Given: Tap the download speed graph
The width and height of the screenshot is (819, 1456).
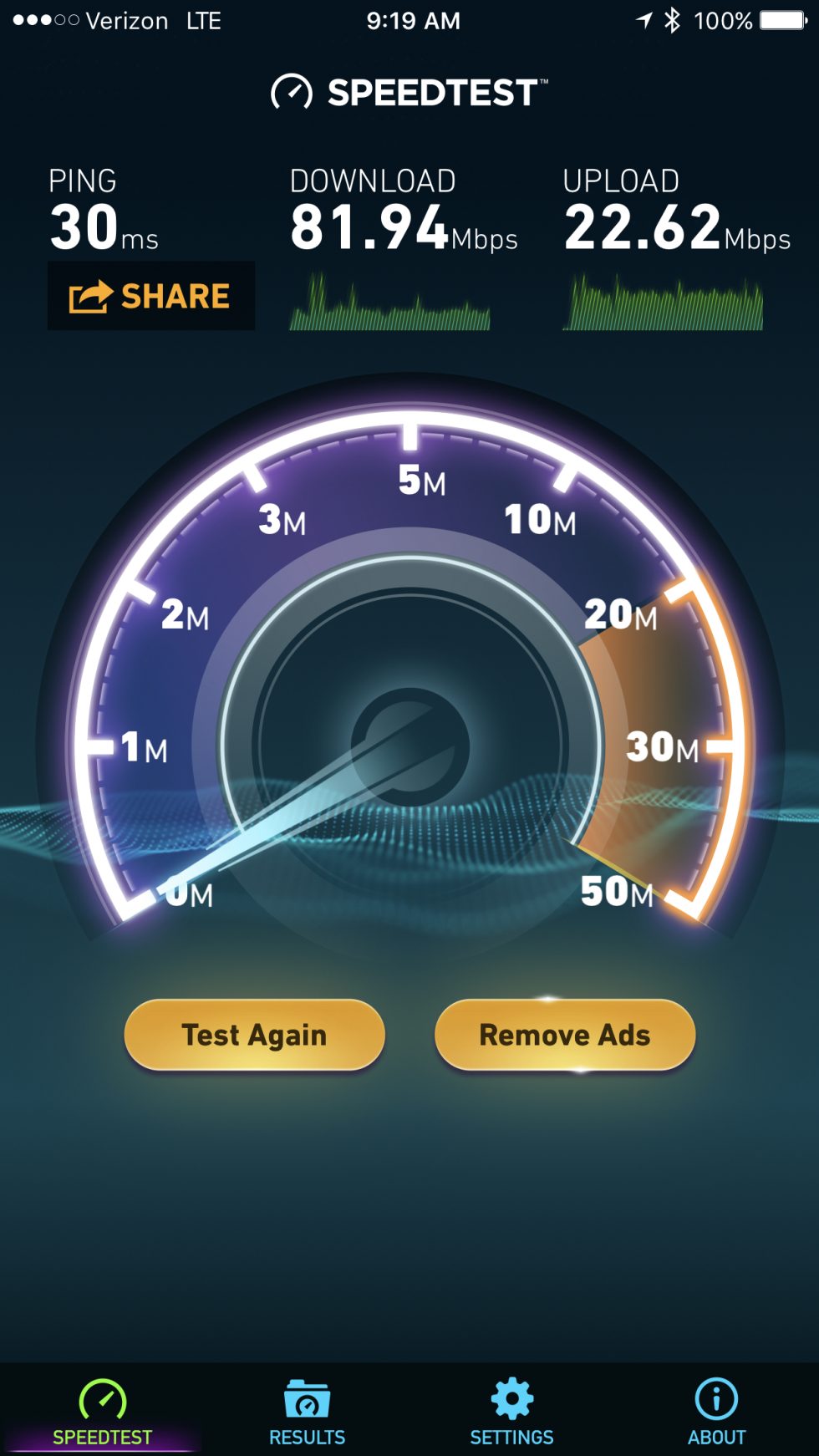Looking at the screenshot, I should tap(389, 305).
